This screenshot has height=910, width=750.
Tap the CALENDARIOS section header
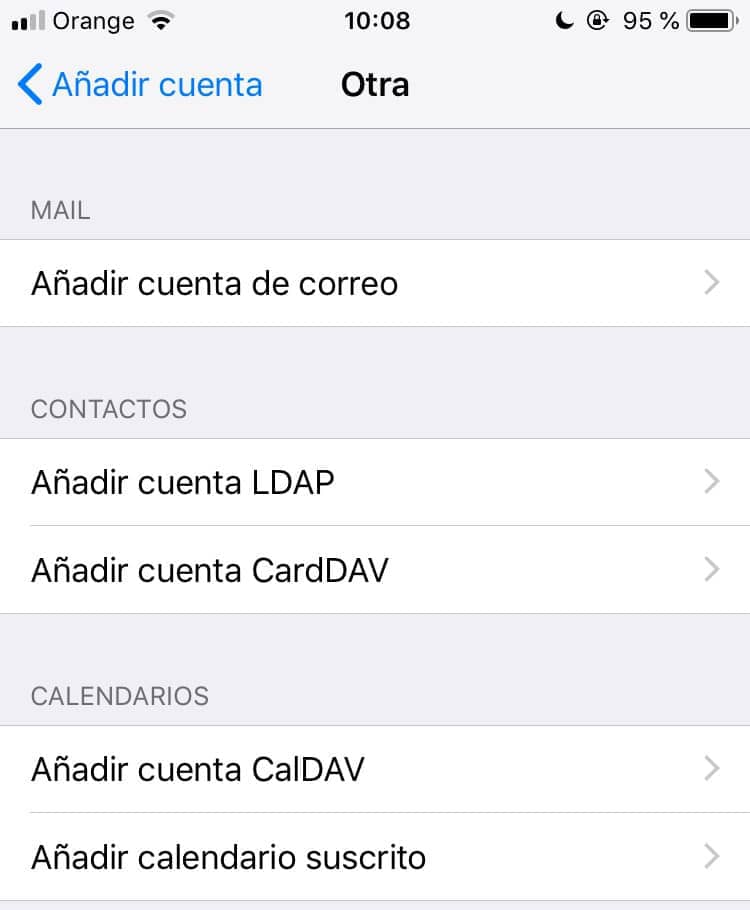tap(120, 696)
